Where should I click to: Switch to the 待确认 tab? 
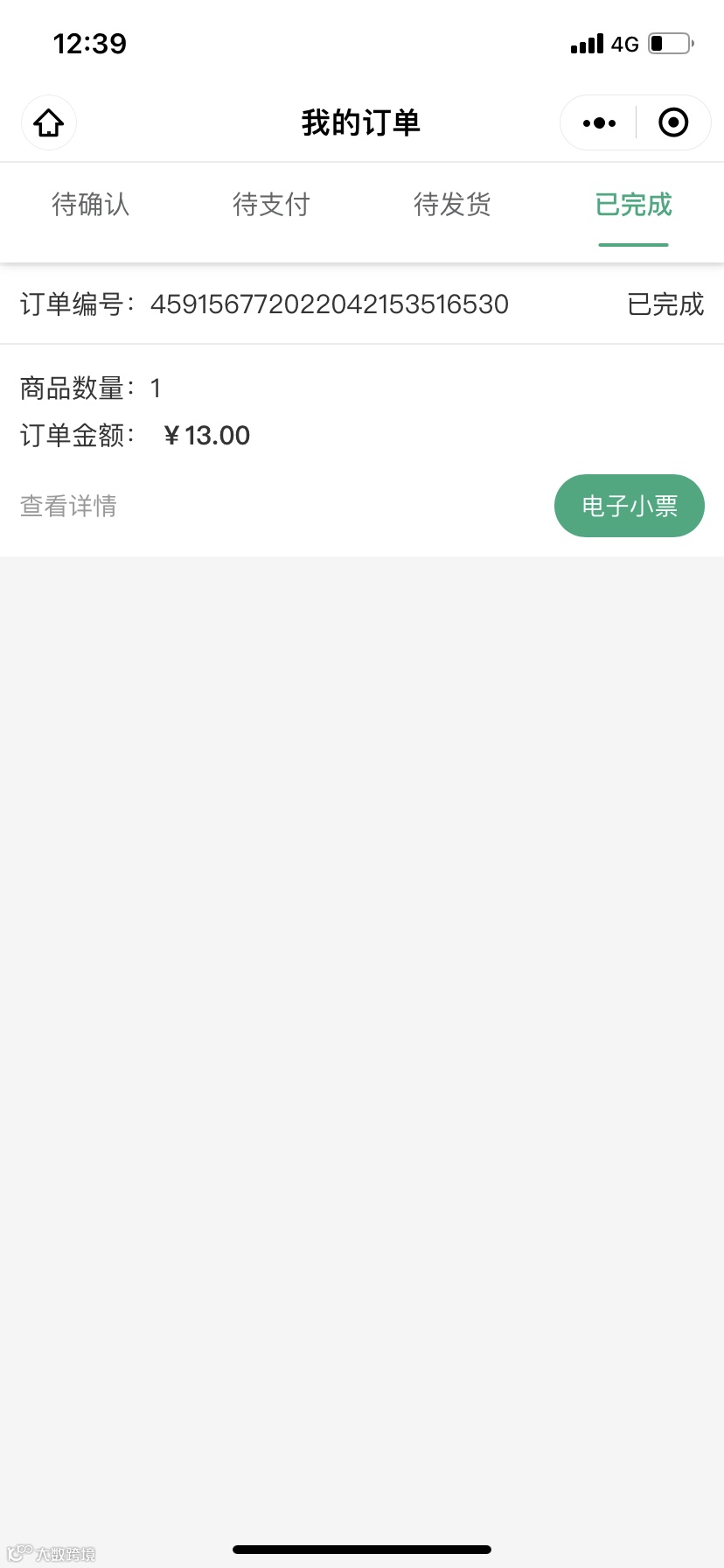[91, 205]
